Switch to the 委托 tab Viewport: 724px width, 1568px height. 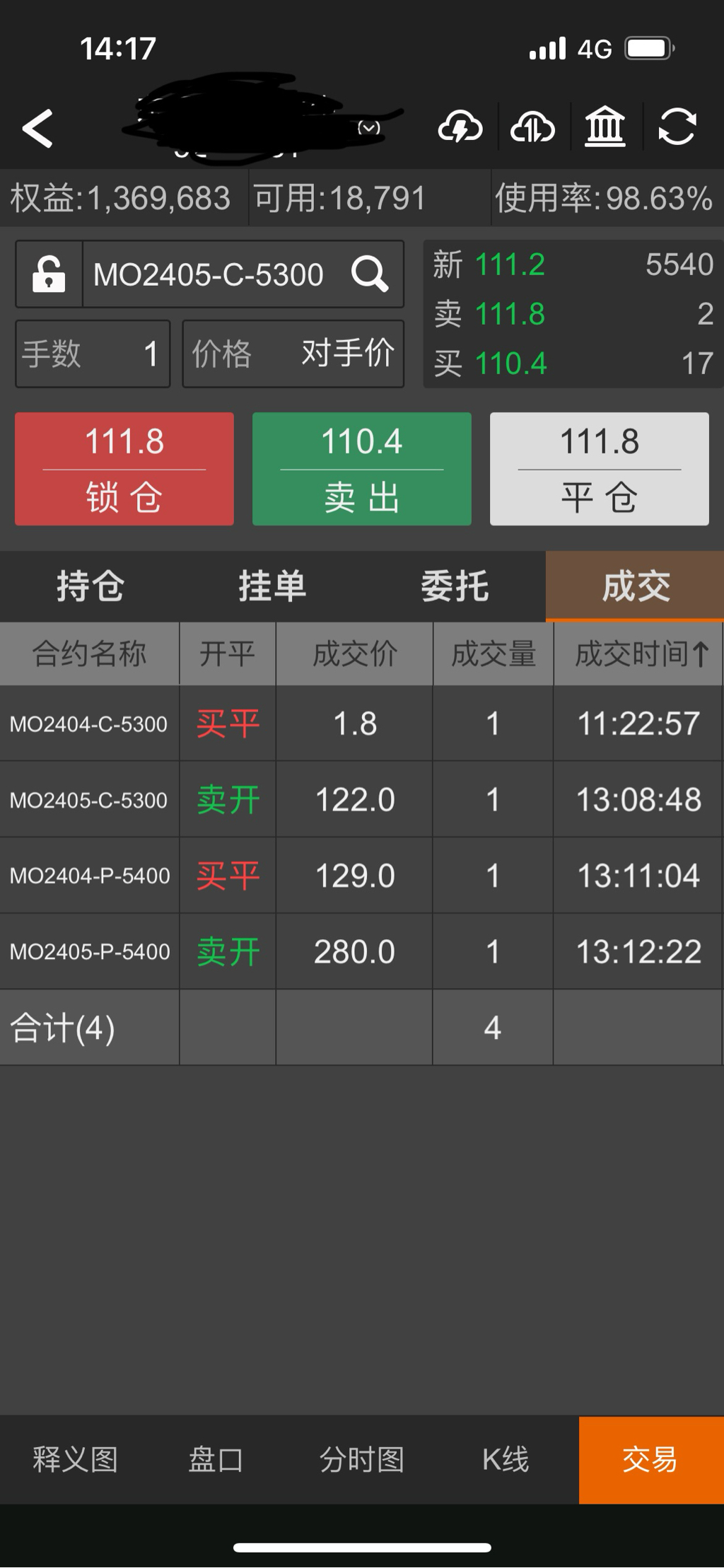455,586
